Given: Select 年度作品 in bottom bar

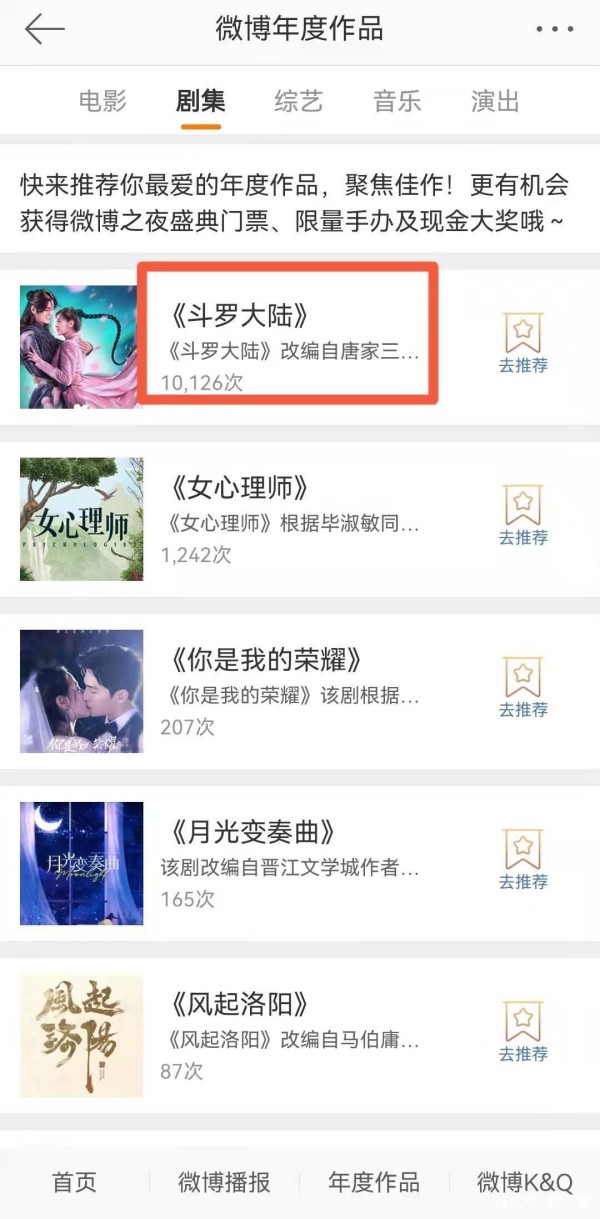Looking at the screenshot, I should point(374,1182).
